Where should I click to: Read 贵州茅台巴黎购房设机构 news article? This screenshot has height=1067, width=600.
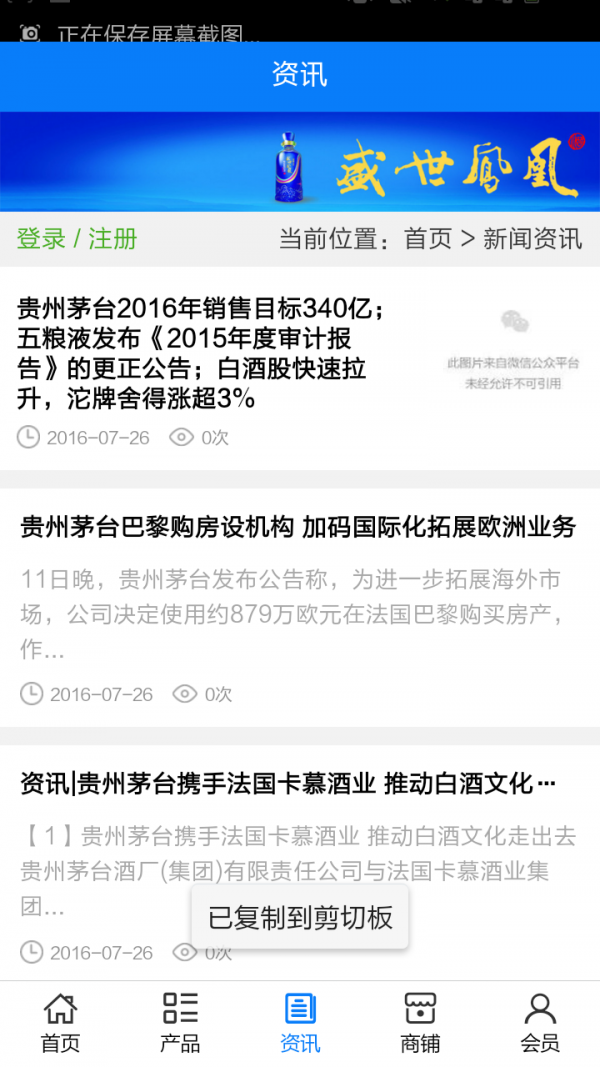click(298, 527)
